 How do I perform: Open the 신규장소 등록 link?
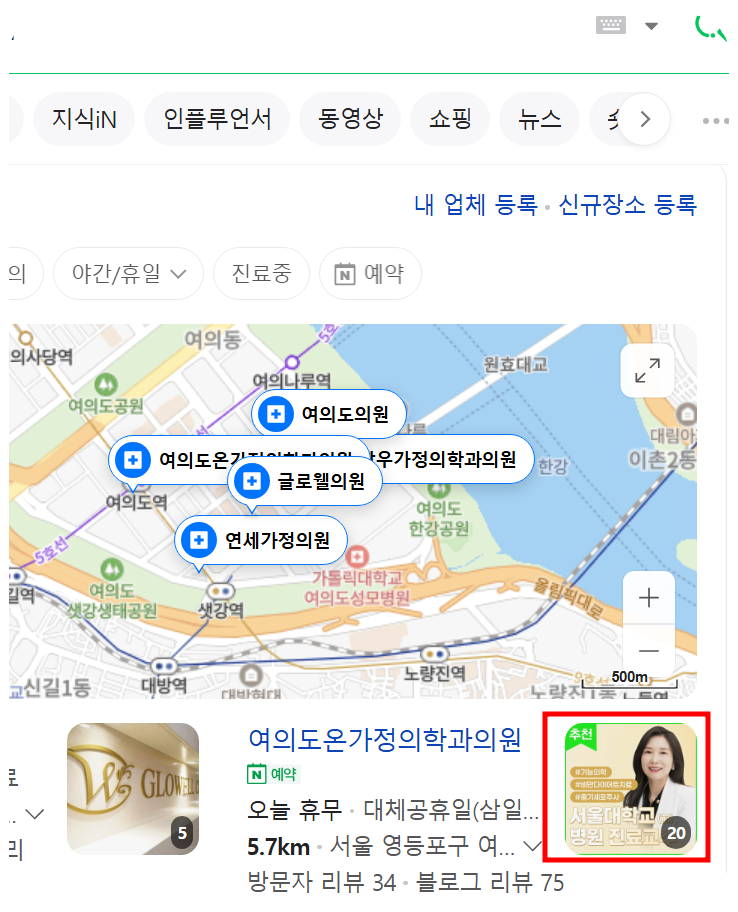627,205
